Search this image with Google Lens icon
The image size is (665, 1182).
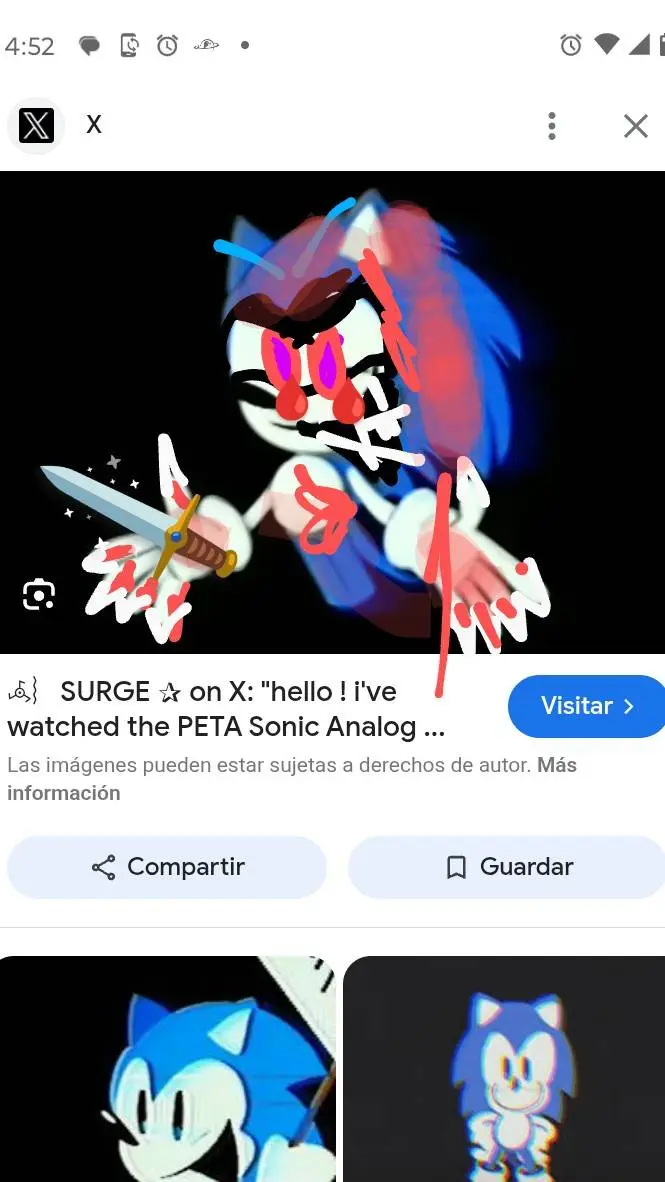[38, 595]
